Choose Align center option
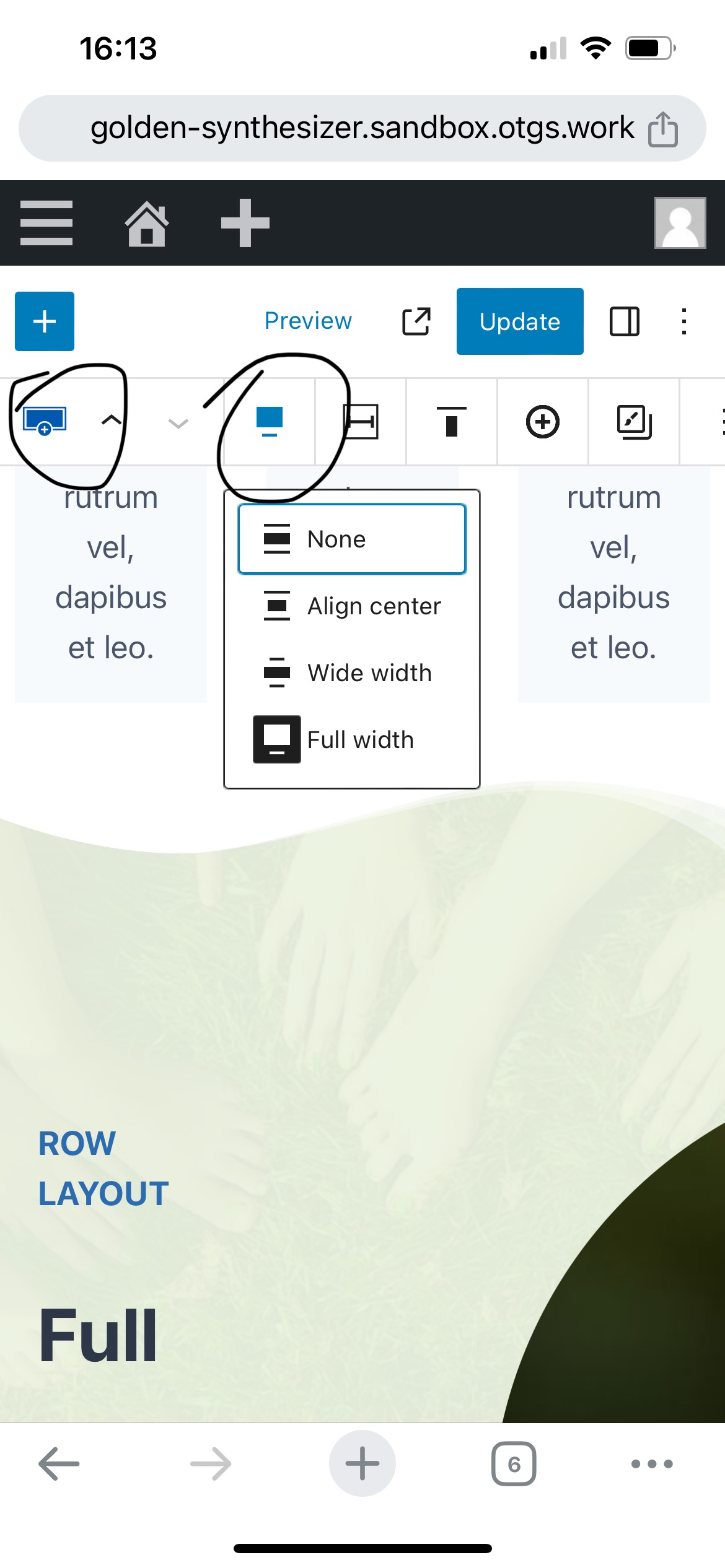The width and height of the screenshot is (725, 1568). 352,606
